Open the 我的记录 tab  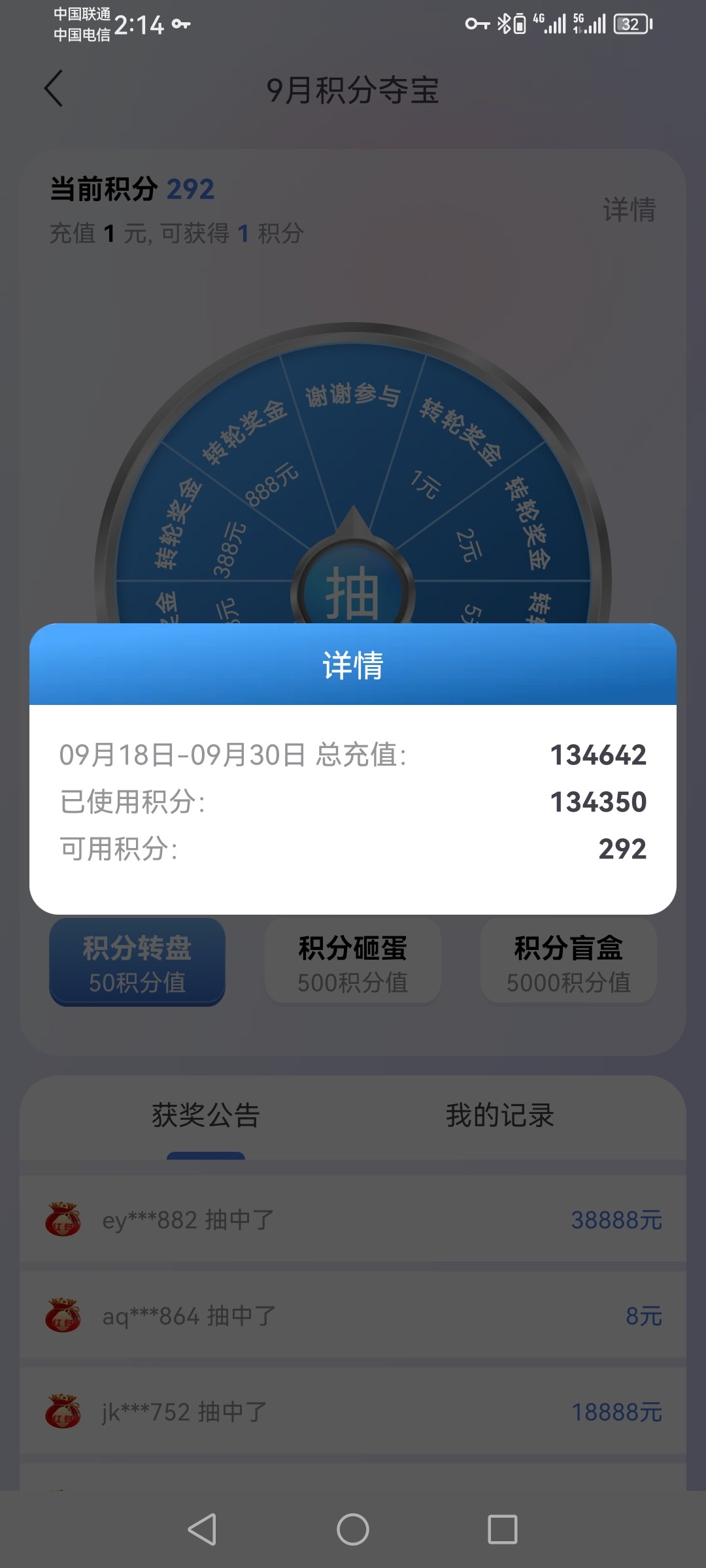tap(500, 1115)
